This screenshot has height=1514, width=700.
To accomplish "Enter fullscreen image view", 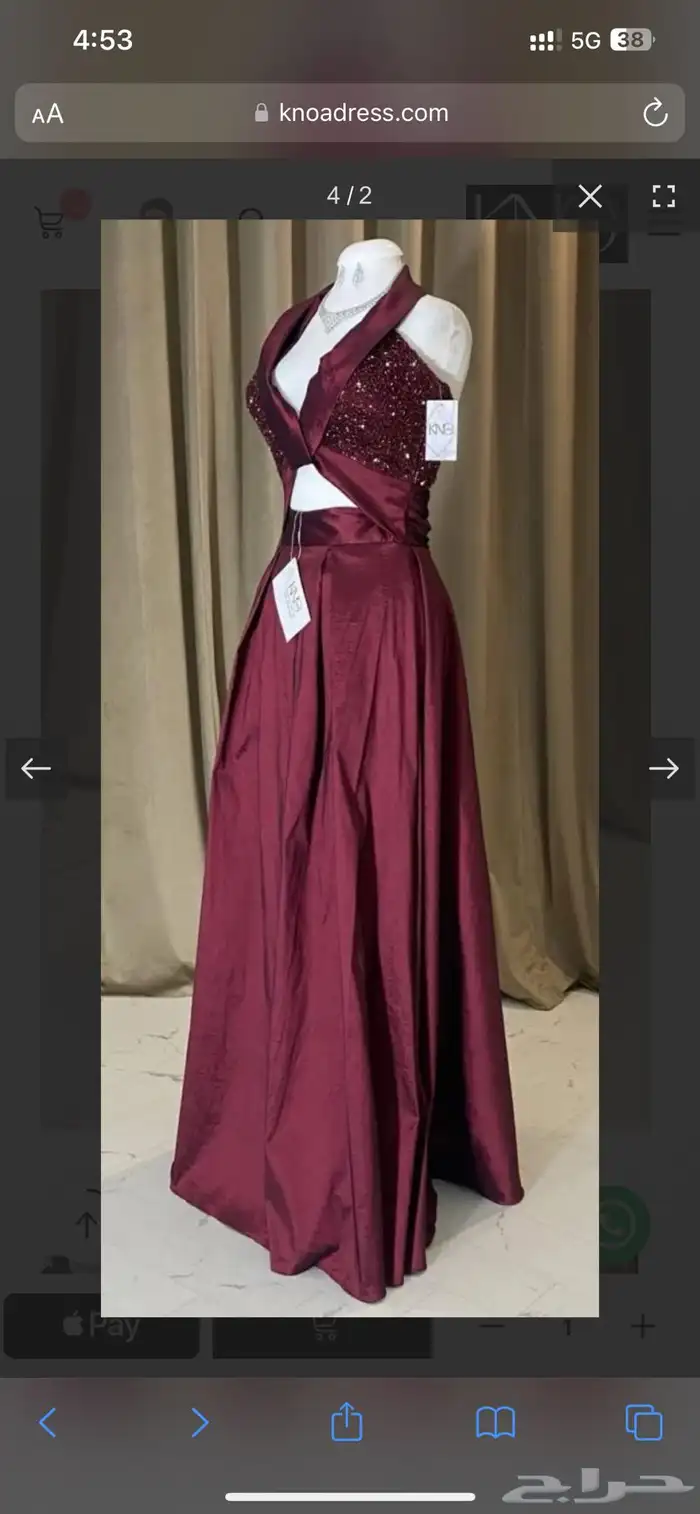I will 664,196.
